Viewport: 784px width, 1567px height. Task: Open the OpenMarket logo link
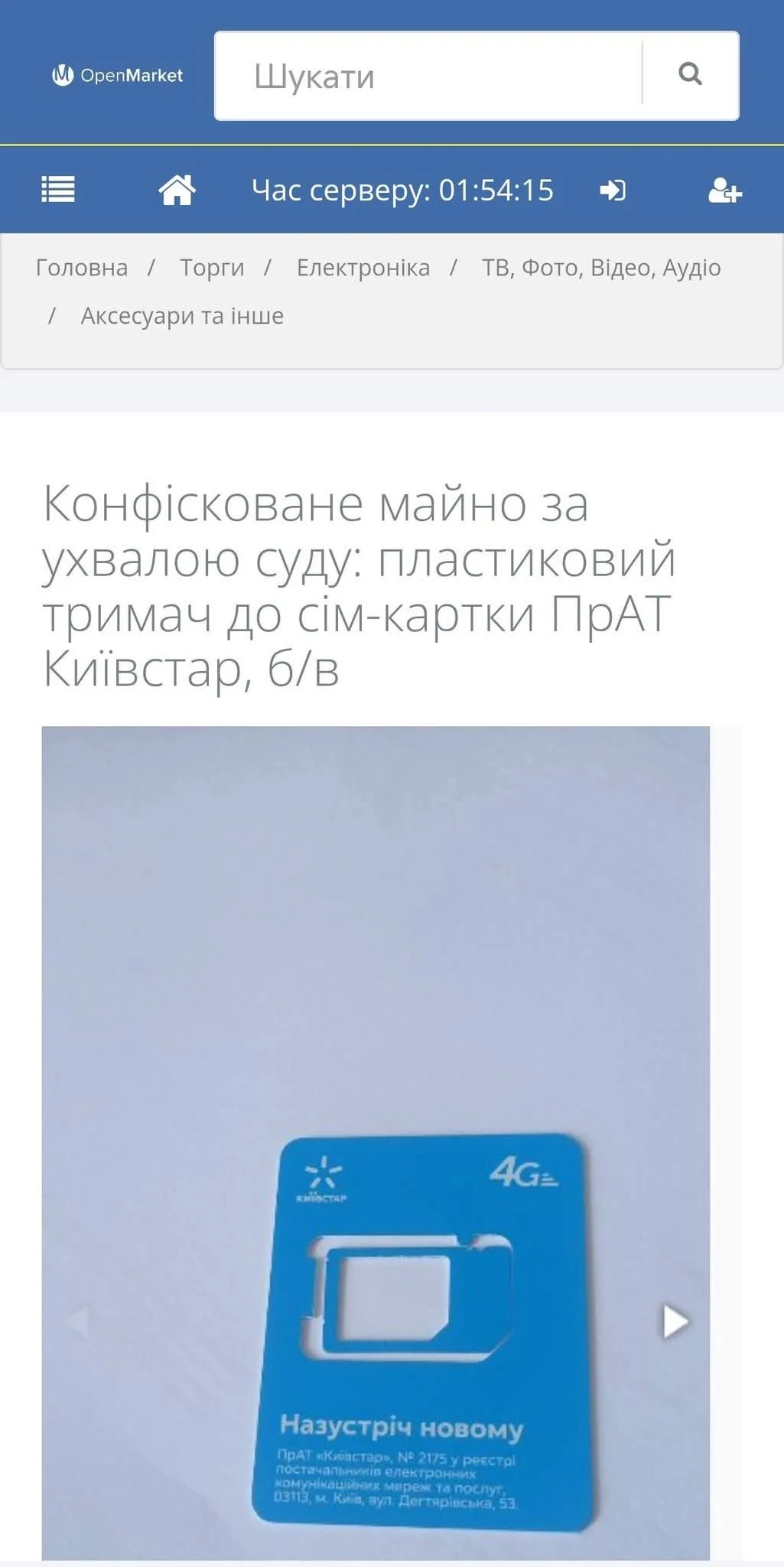[x=117, y=75]
